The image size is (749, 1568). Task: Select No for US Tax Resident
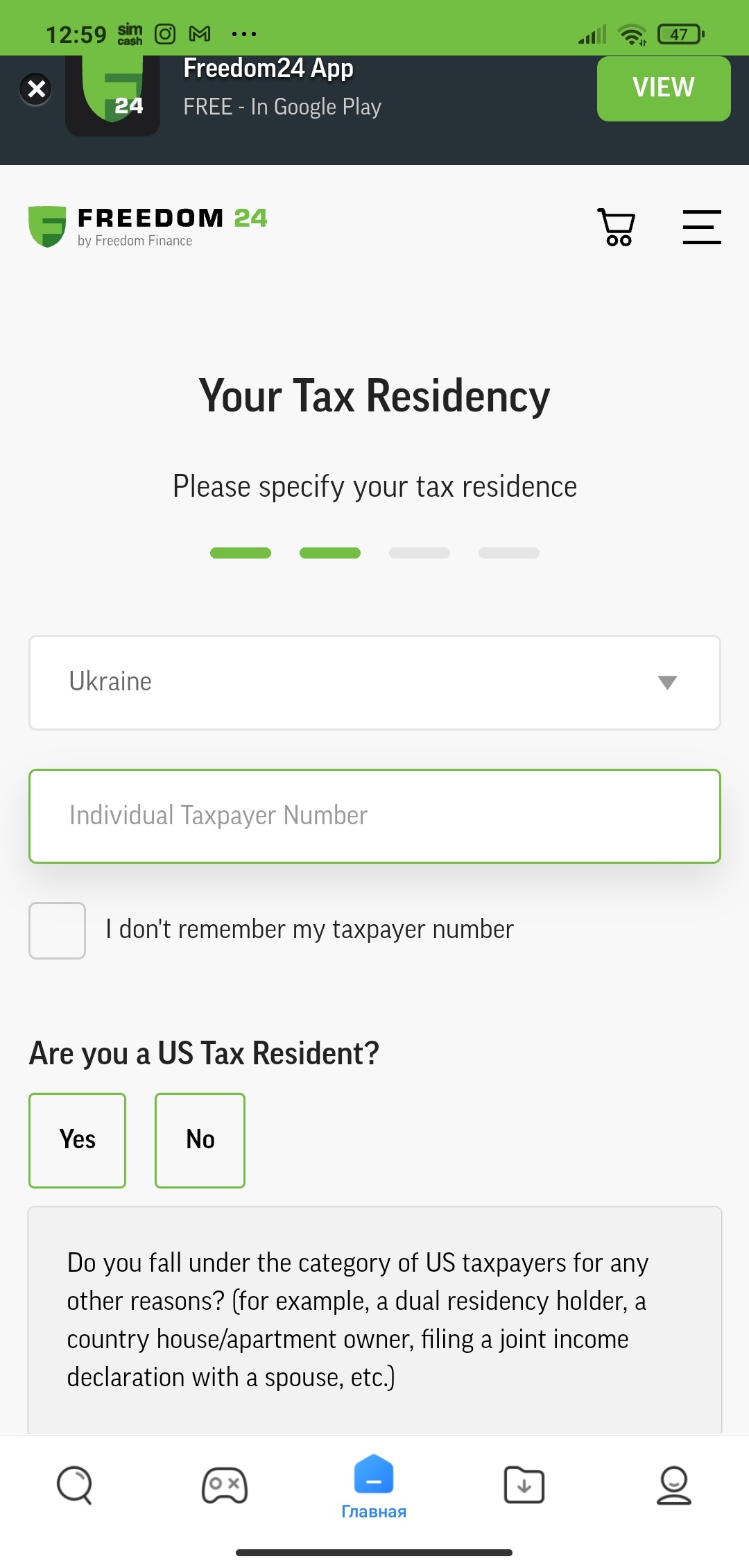pyautogui.click(x=200, y=1140)
